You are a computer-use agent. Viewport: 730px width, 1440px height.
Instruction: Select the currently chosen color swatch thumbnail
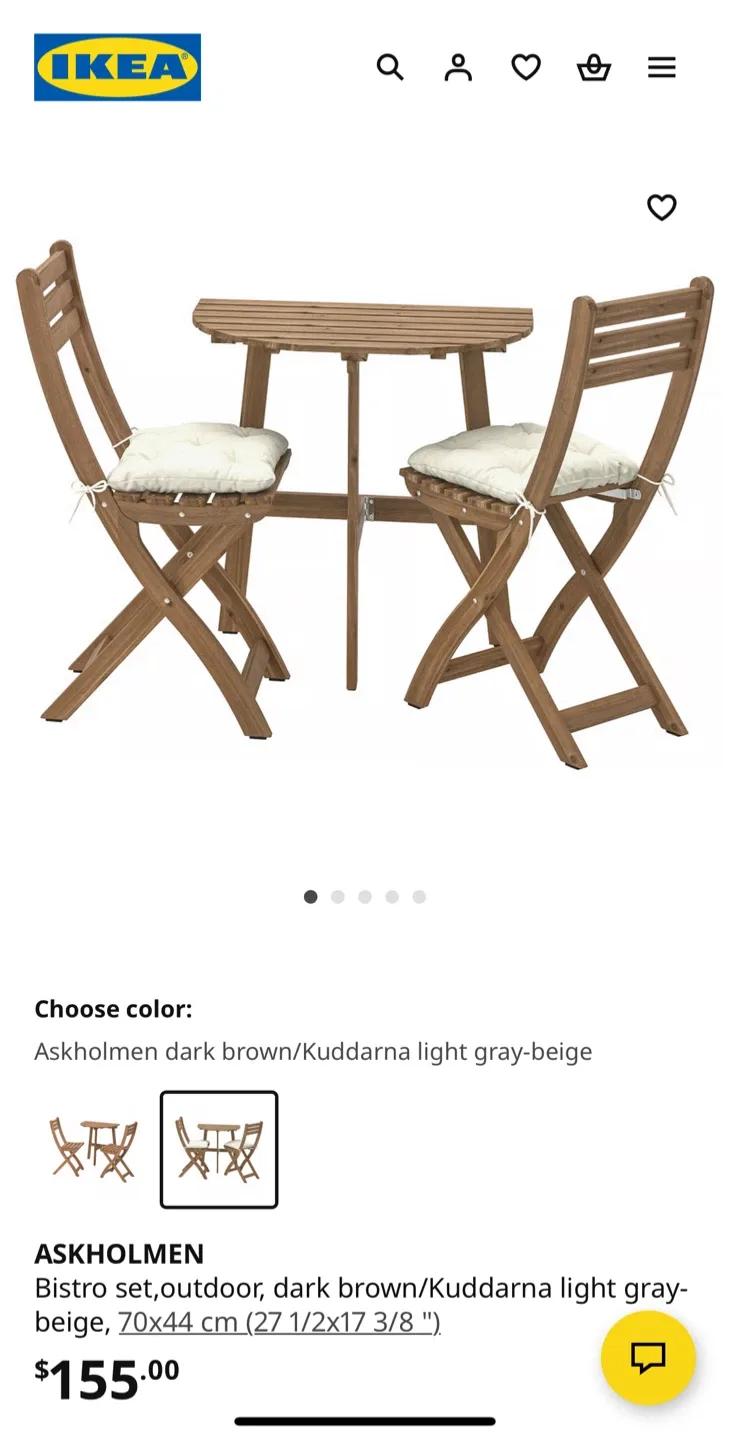(218, 1150)
